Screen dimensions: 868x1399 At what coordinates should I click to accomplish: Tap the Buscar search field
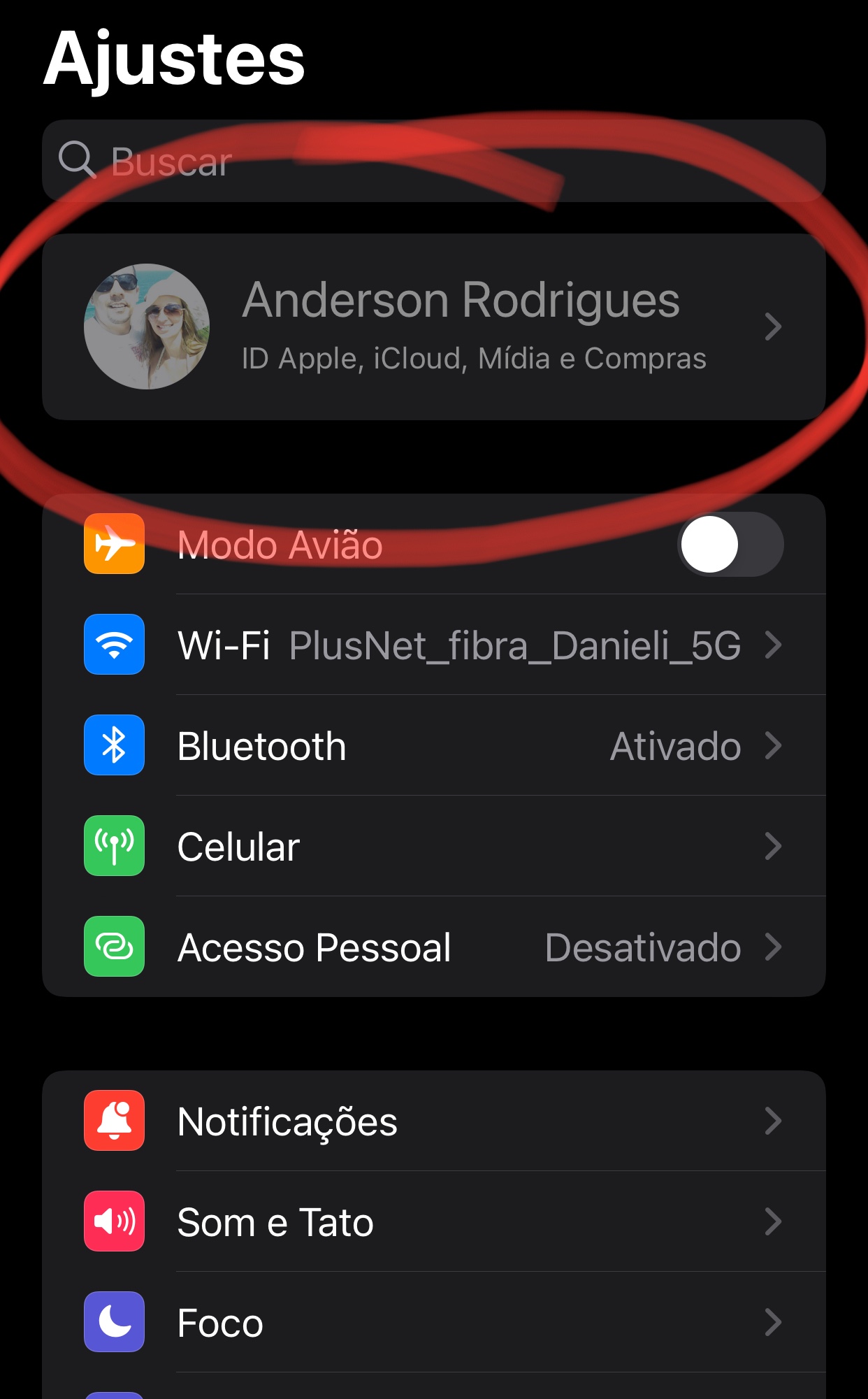pos(433,162)
